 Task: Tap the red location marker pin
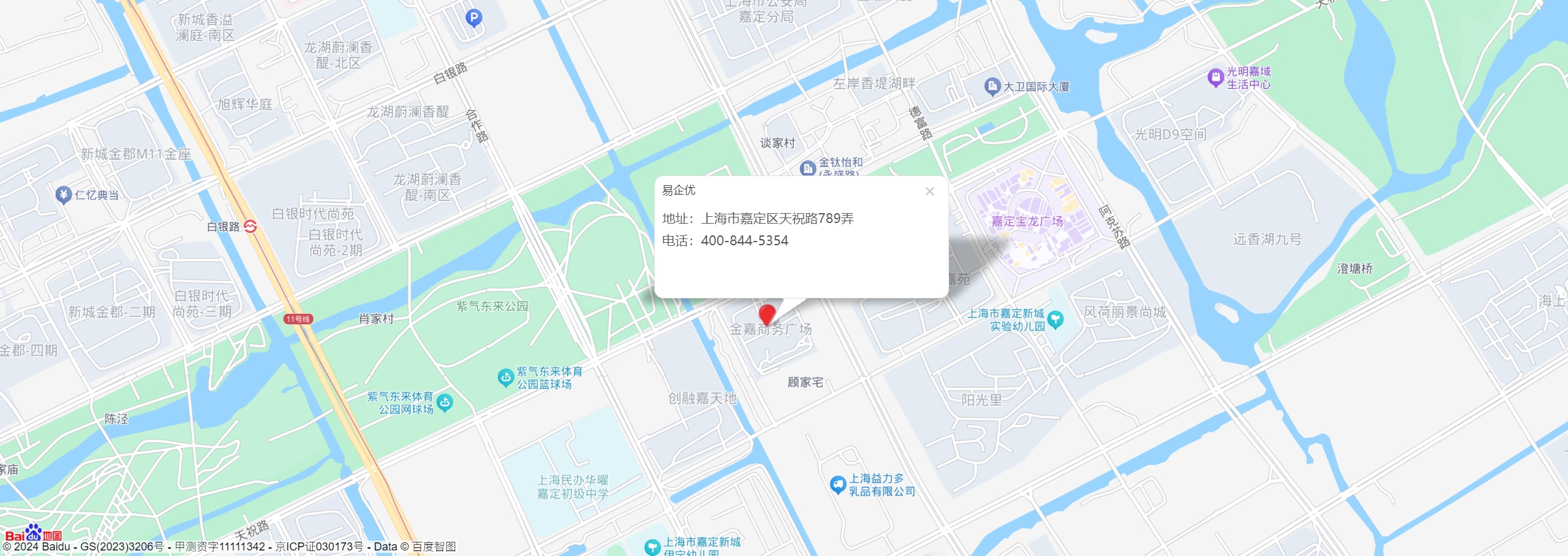767,314
